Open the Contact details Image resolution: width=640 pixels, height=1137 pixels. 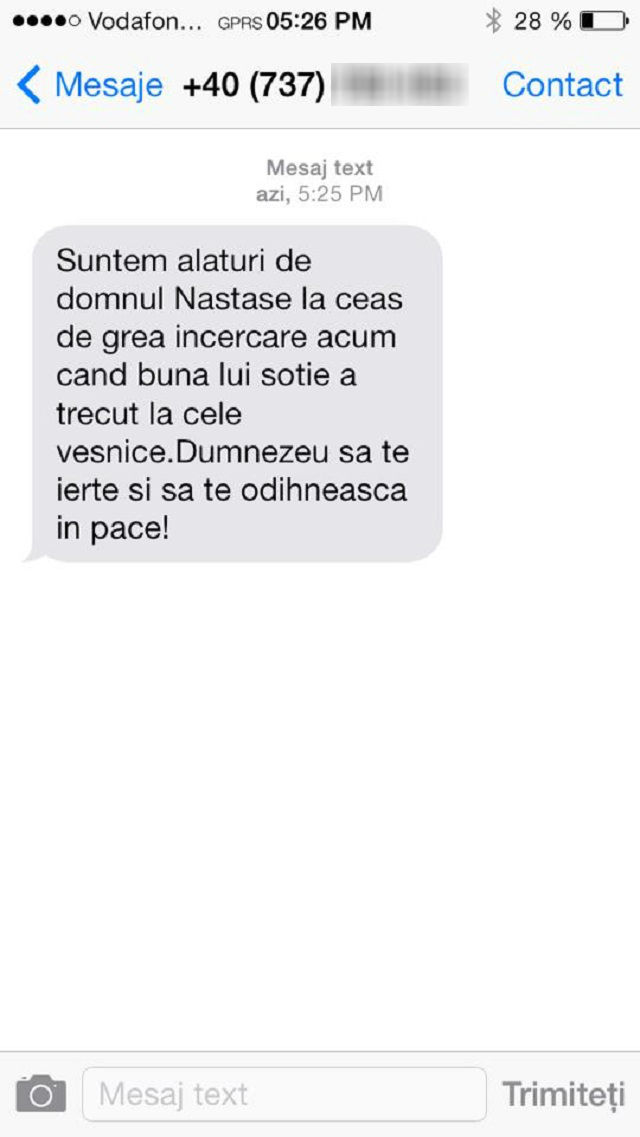coord(562,86)
